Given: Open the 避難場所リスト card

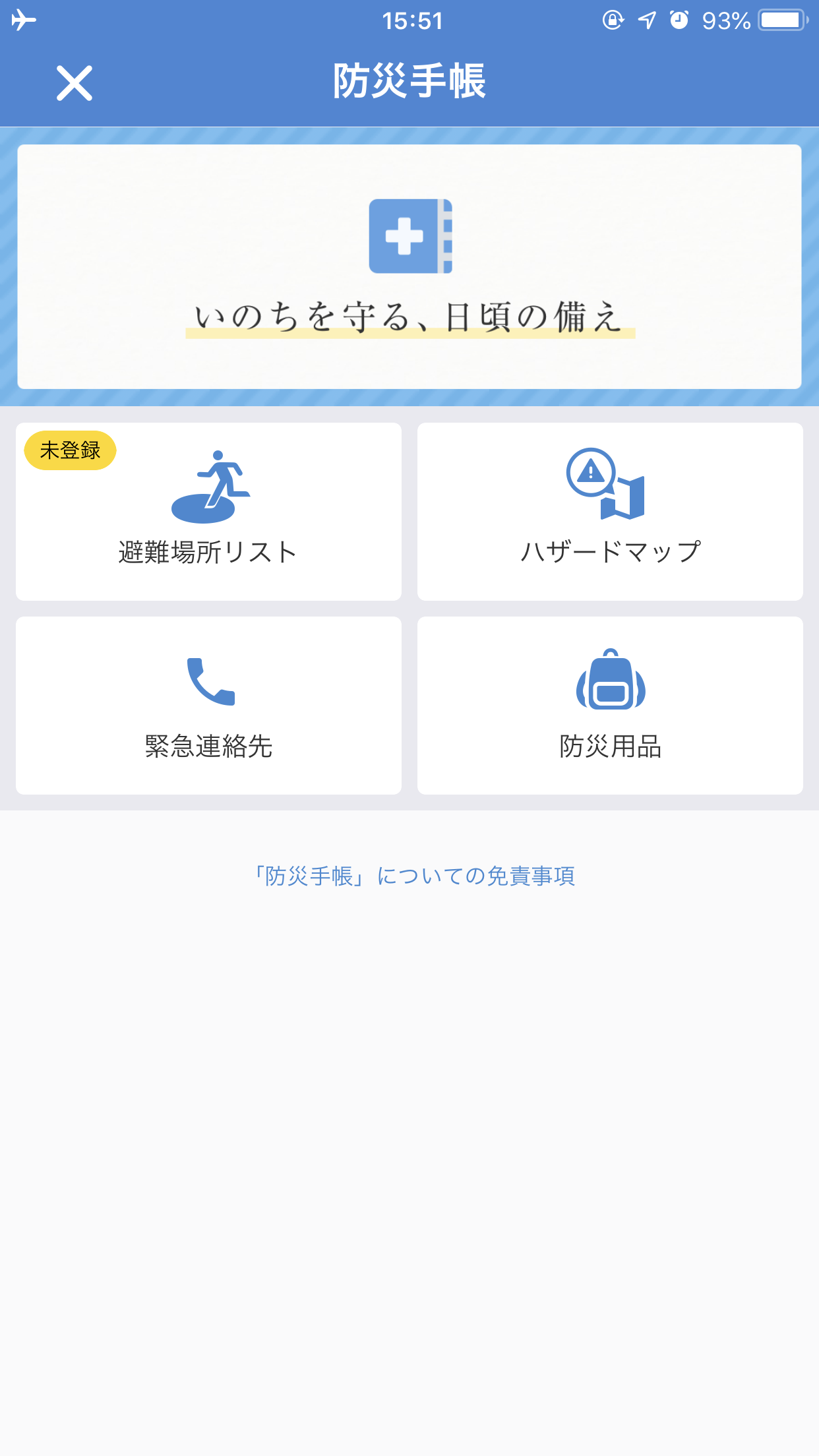Looking at the screenshot, I should click(x=208, y=512).
